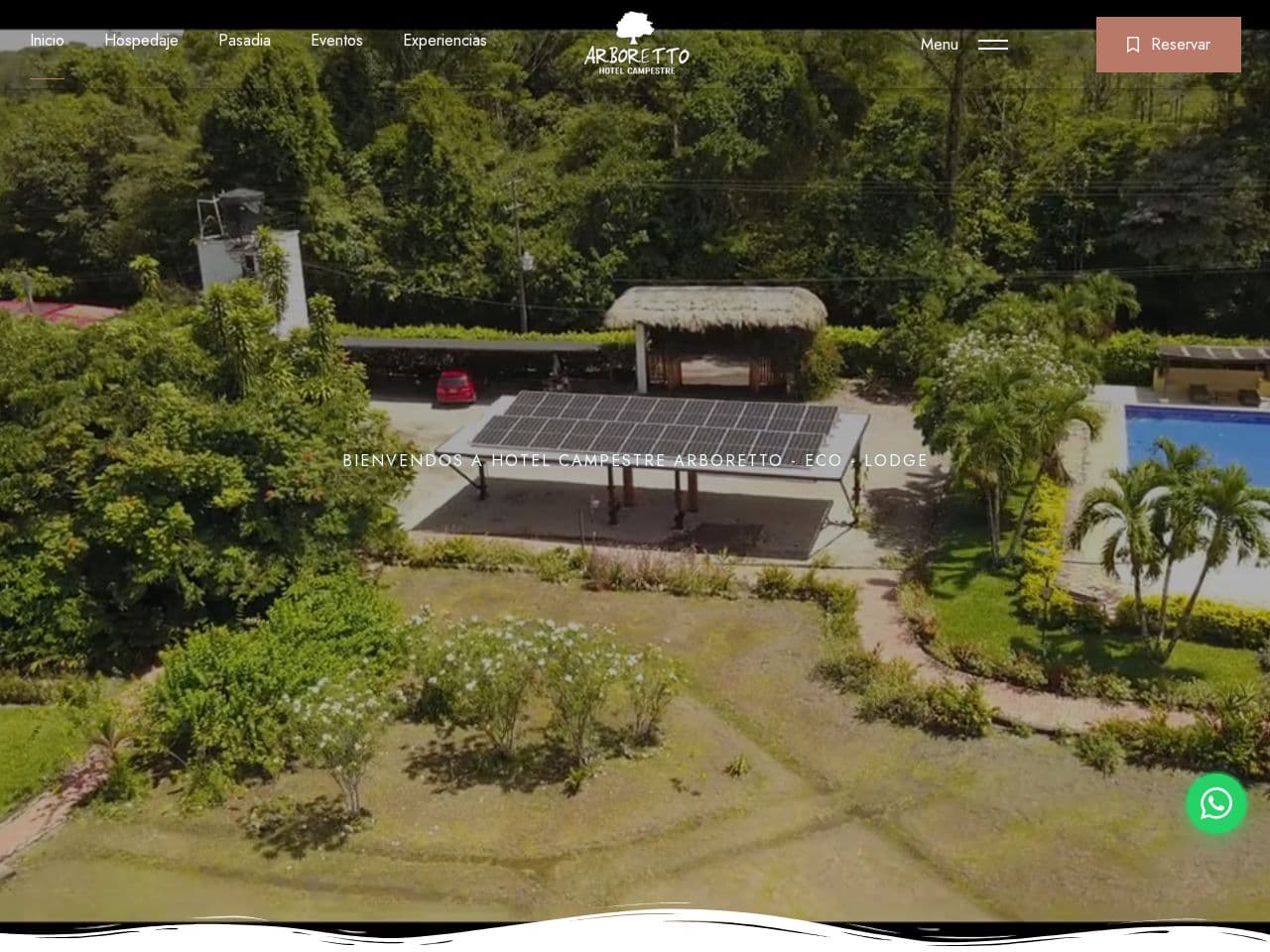Image resolution: width=1270 pixels, height=952 pixels.
Task: Open the Hospedaje section
Action: coord(141,41)
